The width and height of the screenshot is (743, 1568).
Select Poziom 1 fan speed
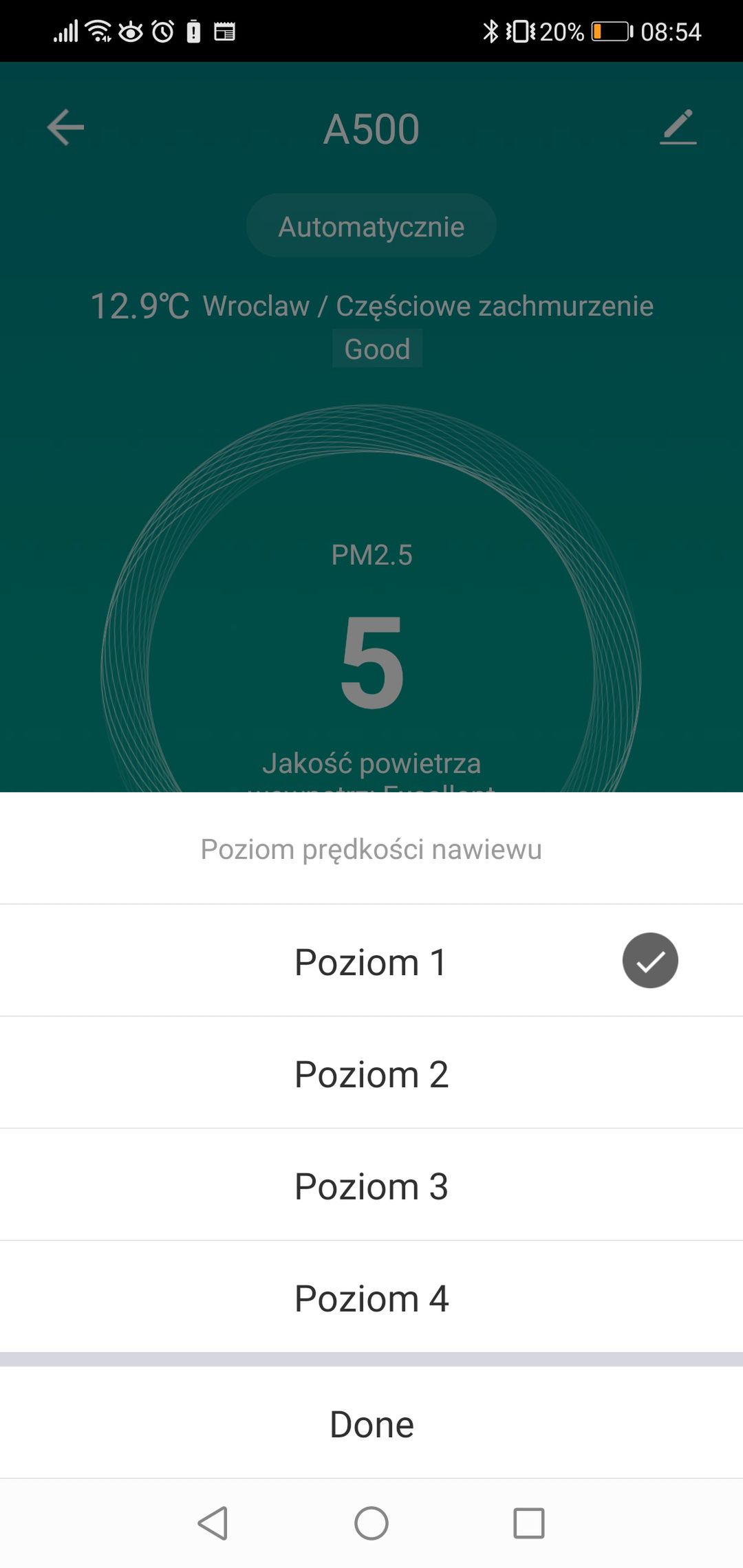pyautogui.click(x=371, y=960)
